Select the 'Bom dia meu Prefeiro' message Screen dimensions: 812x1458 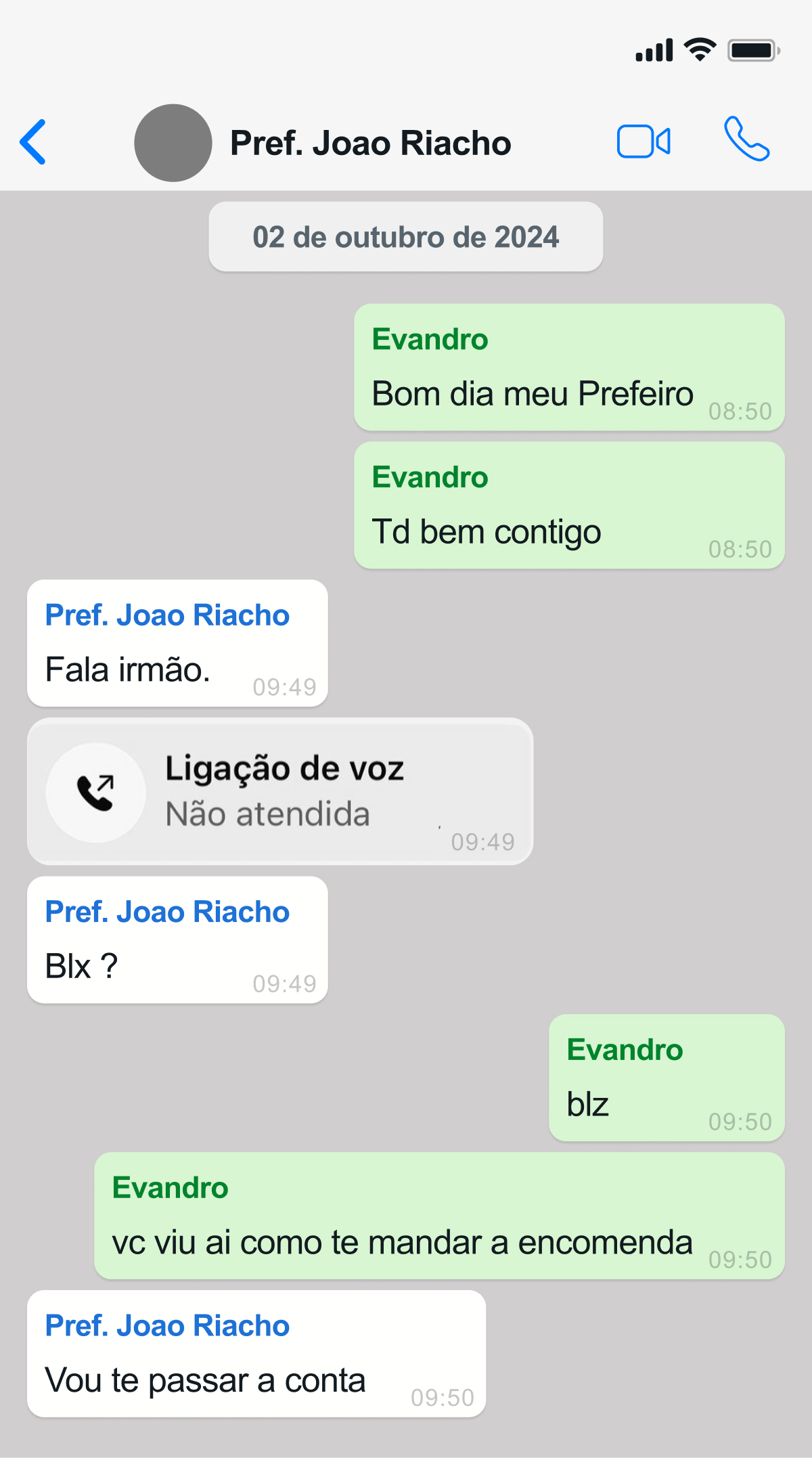point(568,369)
